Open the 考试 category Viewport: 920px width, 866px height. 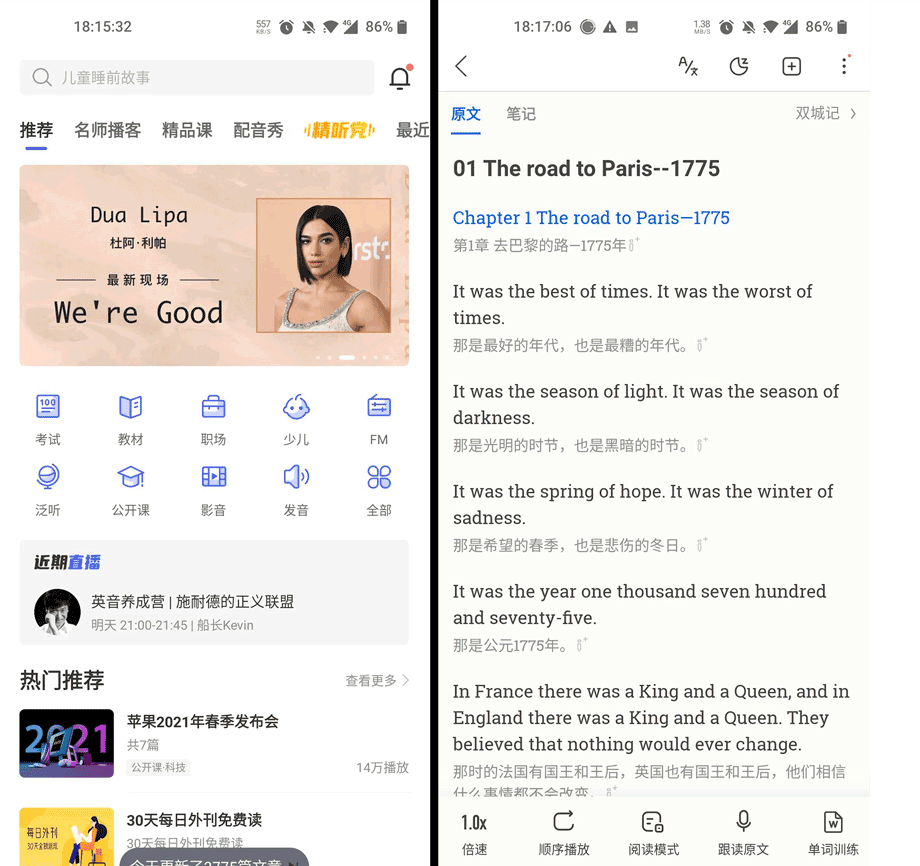(48, 418)
